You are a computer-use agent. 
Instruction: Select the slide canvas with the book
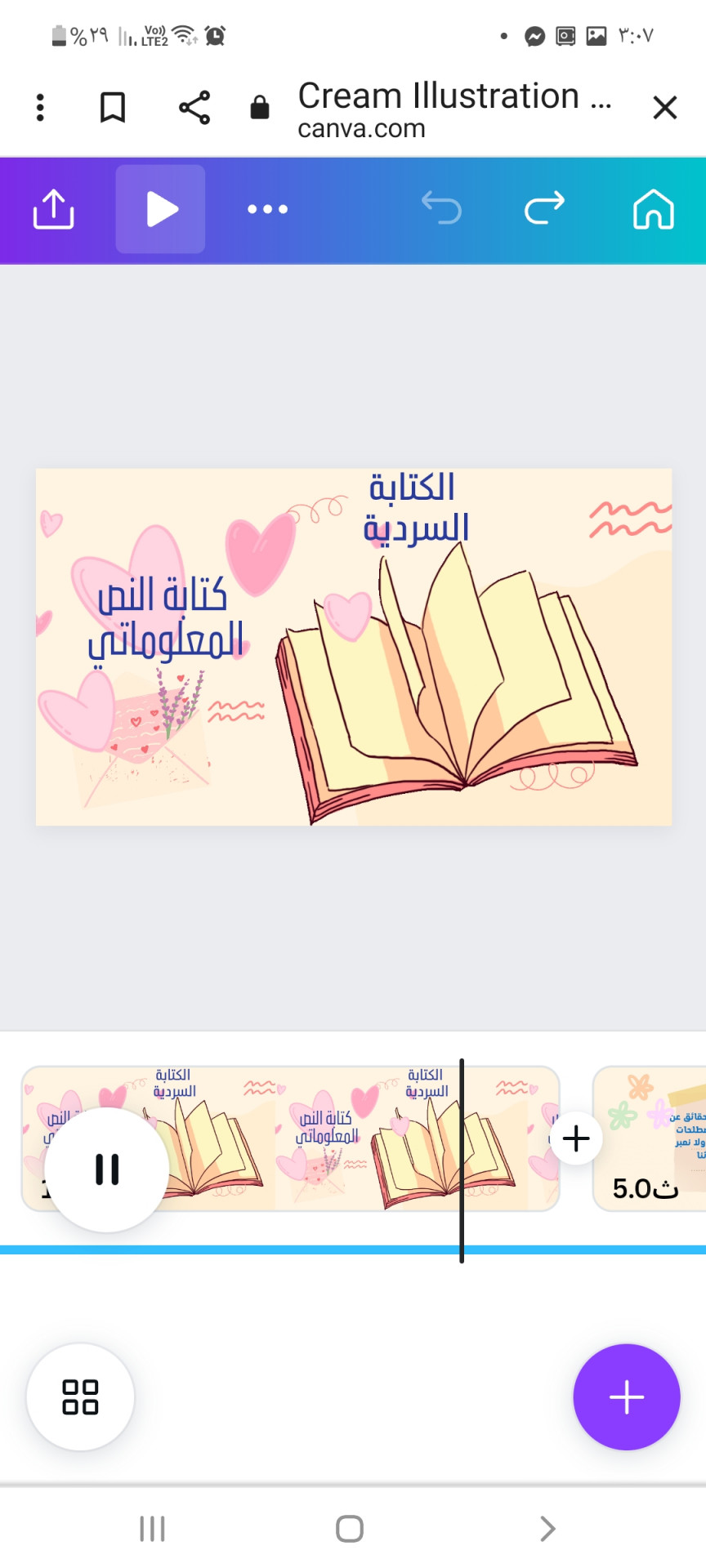(354, 647)
